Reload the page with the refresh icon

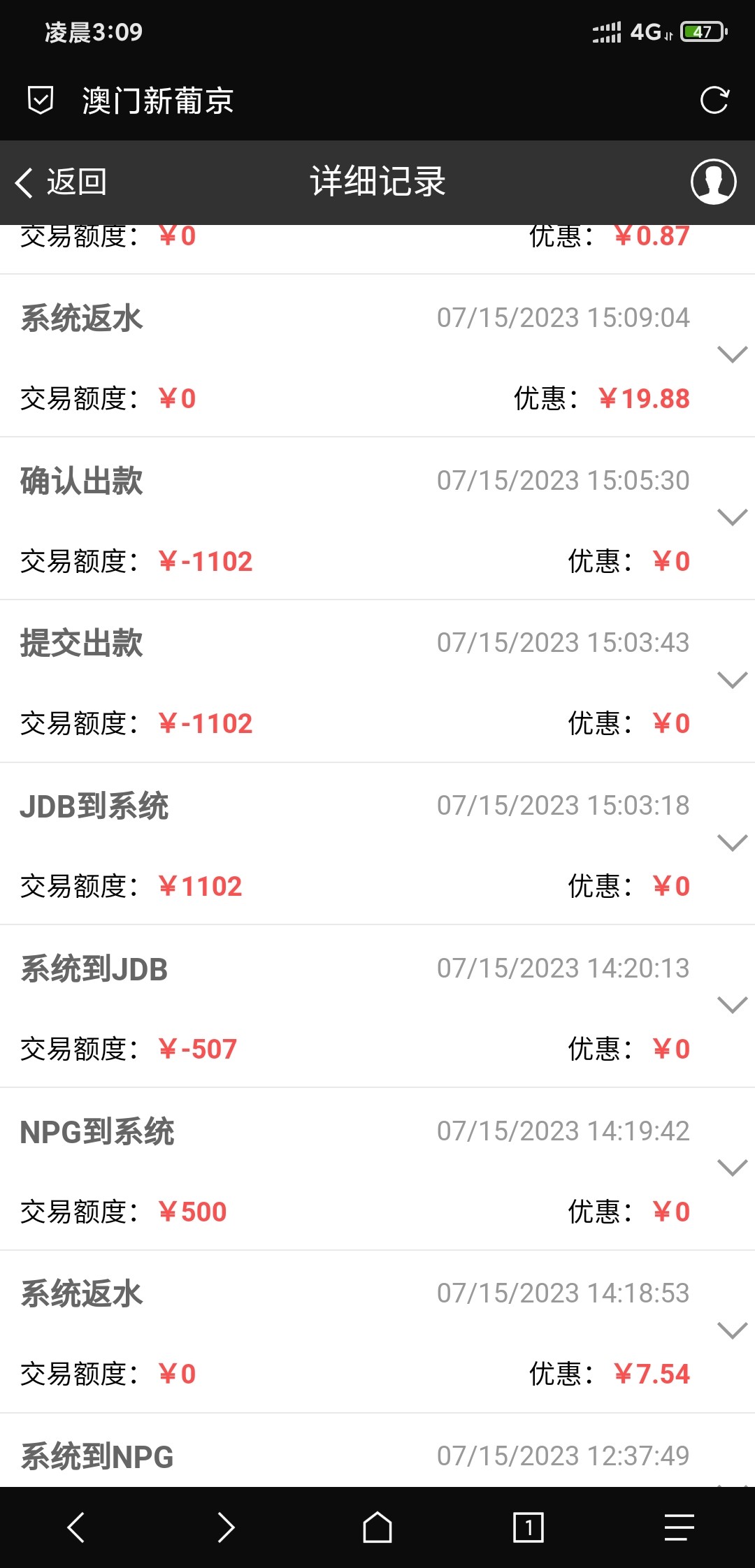(714, 101)
